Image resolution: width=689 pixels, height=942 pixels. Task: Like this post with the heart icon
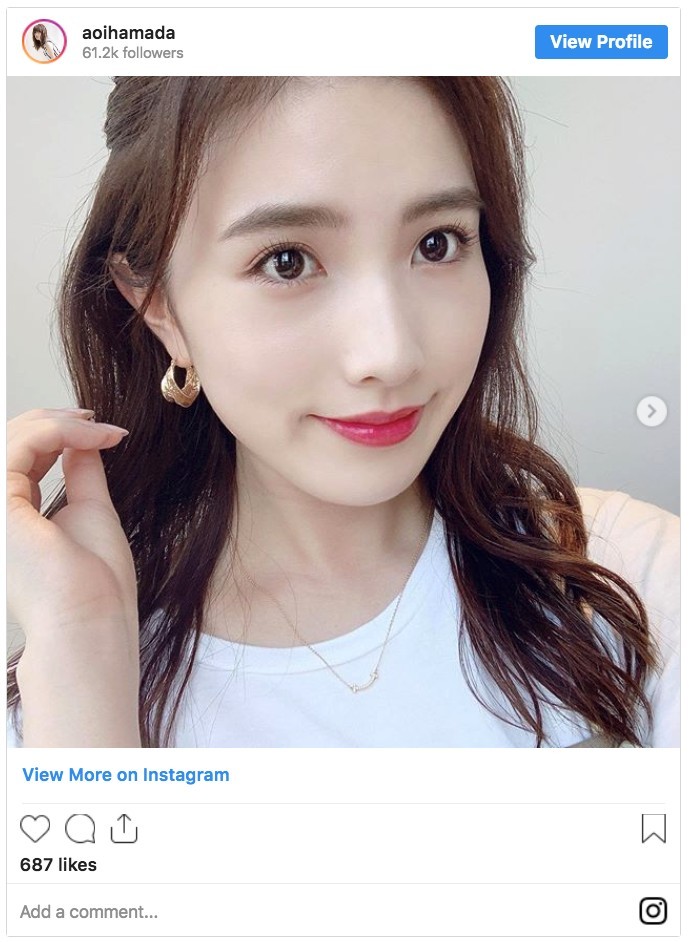click(x=35, y=829)
